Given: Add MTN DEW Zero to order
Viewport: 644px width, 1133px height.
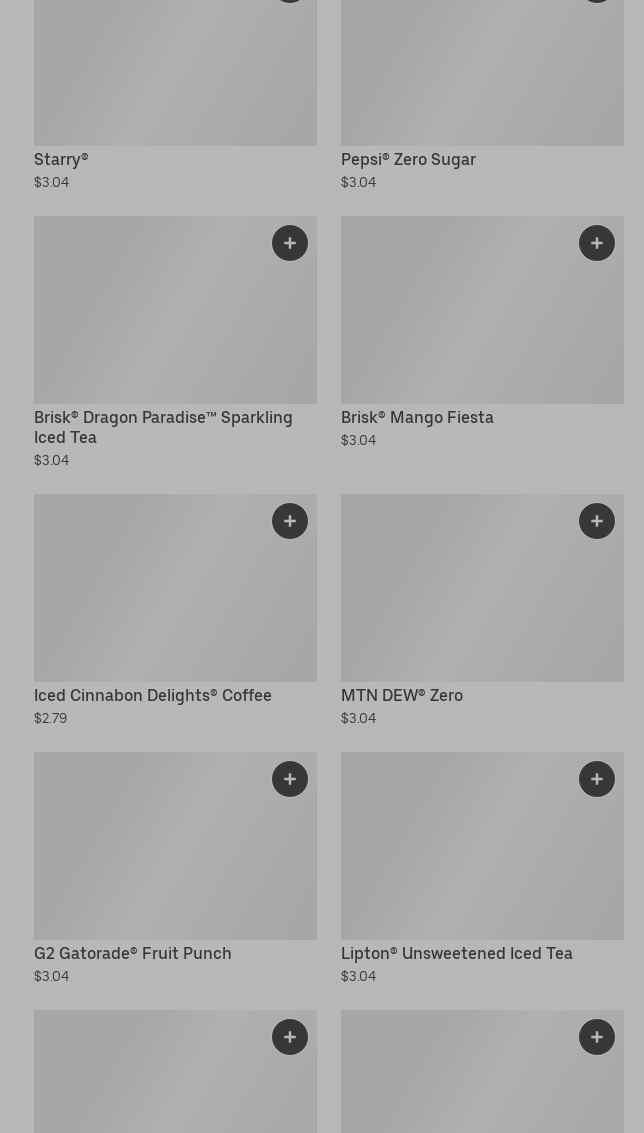Looking at the screenshot, I should 597,521.
